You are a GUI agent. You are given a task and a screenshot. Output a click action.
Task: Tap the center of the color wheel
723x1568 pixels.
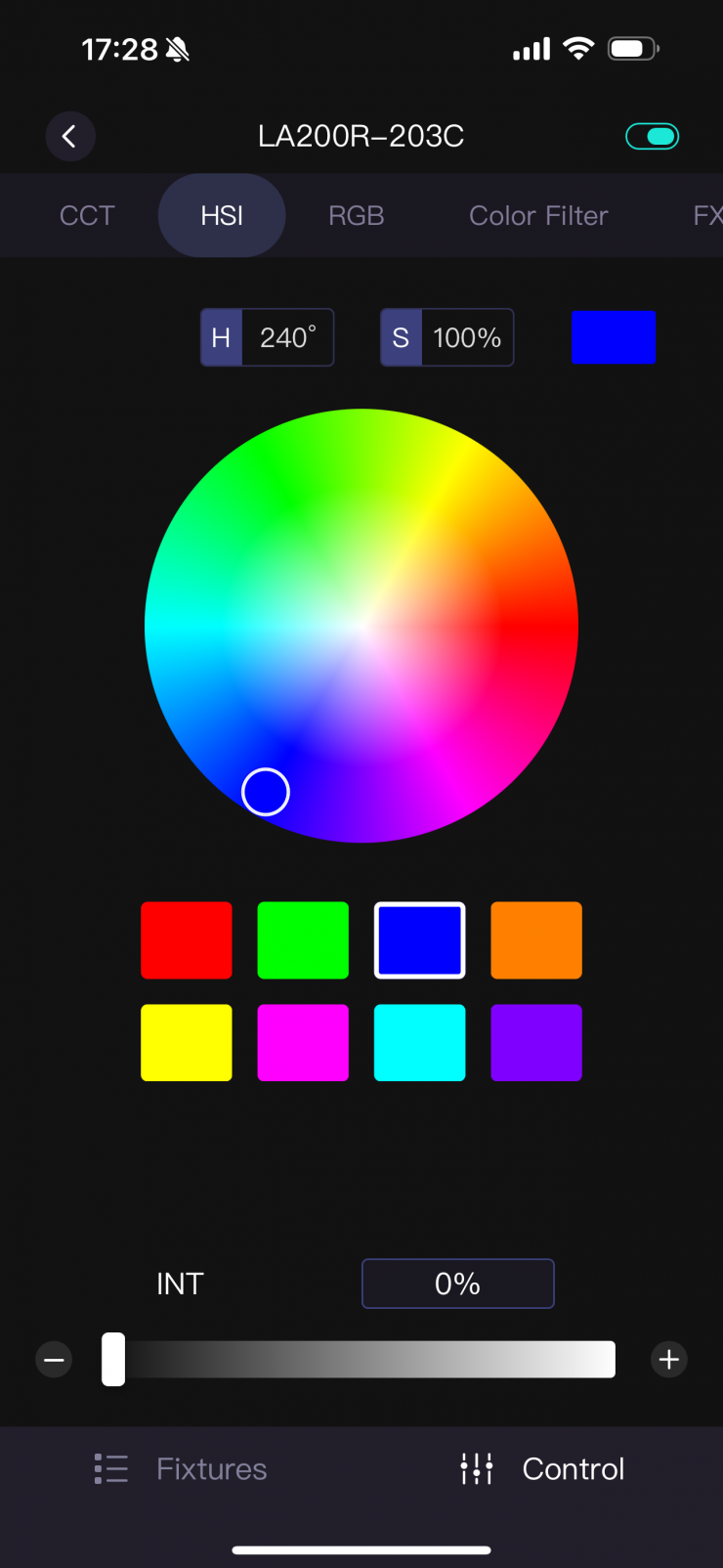tap(361, 626)
